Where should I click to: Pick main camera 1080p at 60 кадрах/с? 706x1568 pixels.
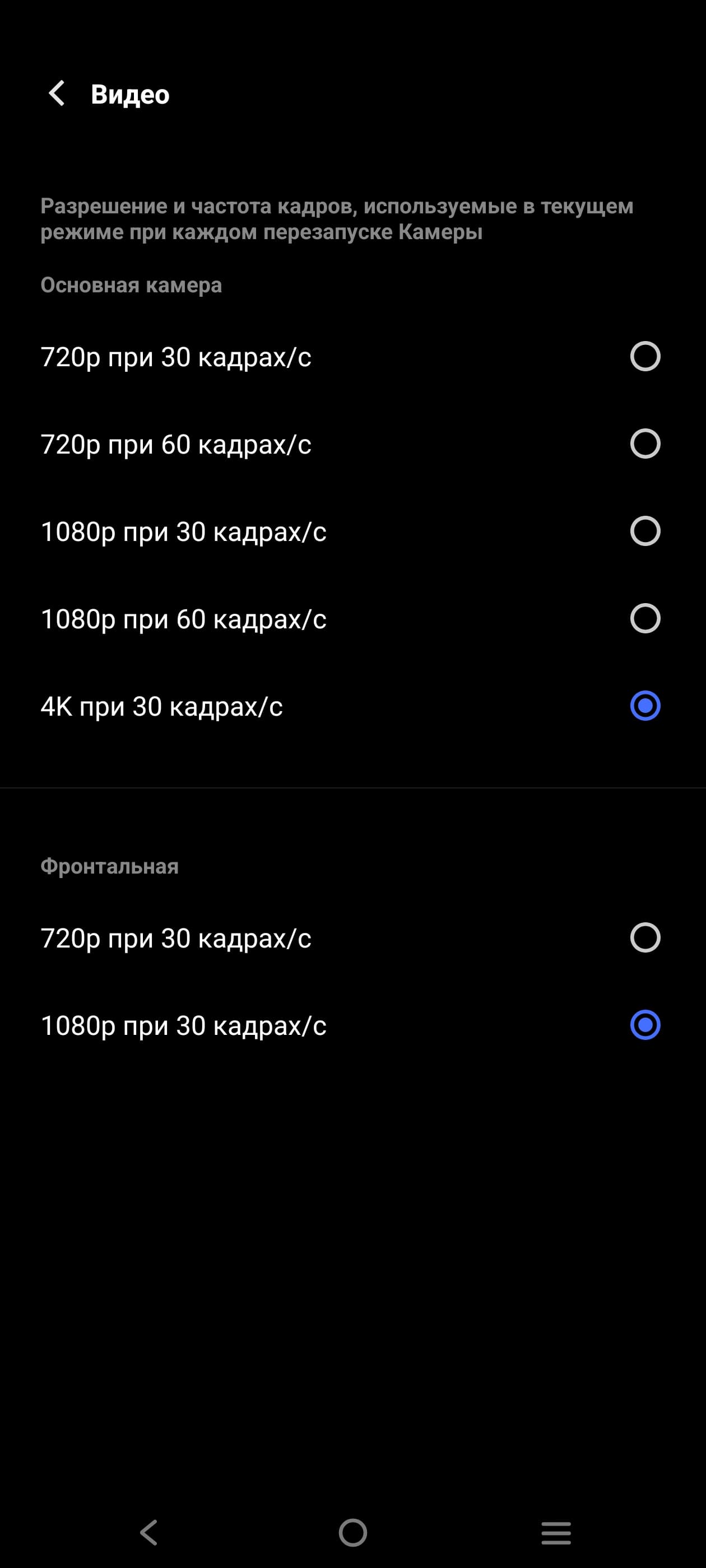[x=644, y=619]
